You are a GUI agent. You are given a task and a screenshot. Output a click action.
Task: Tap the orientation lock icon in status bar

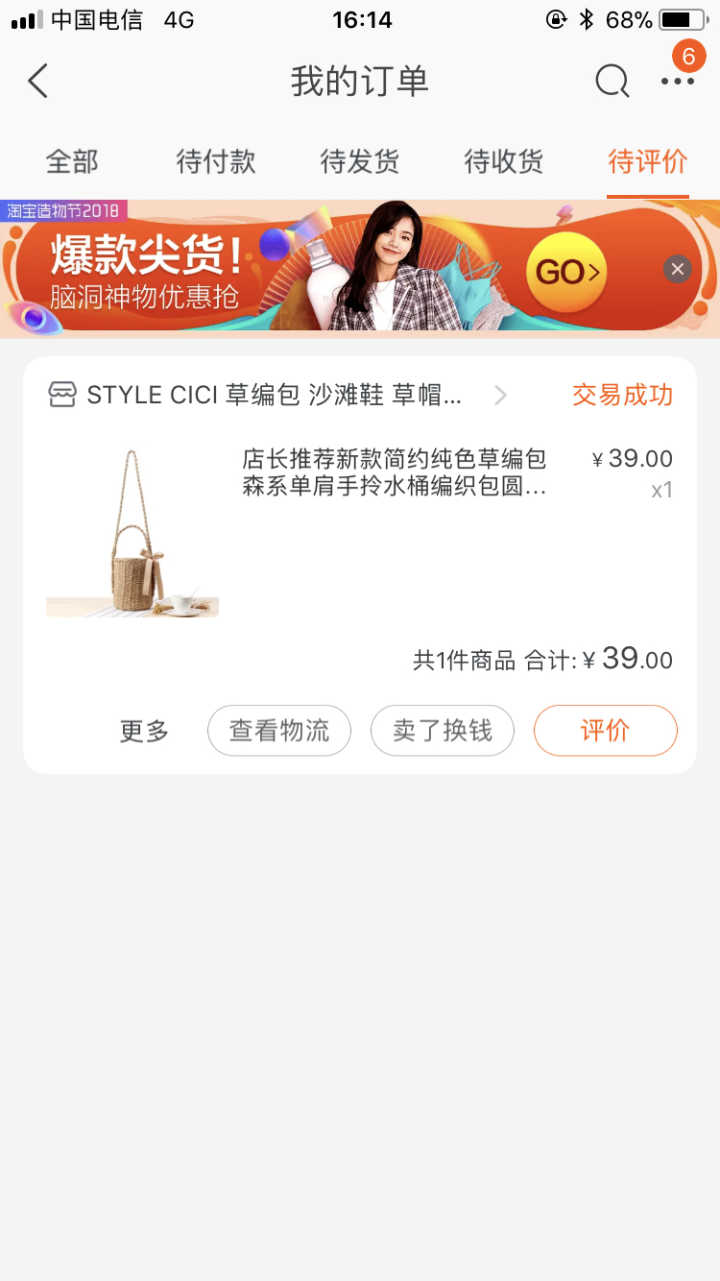point(557,19)
